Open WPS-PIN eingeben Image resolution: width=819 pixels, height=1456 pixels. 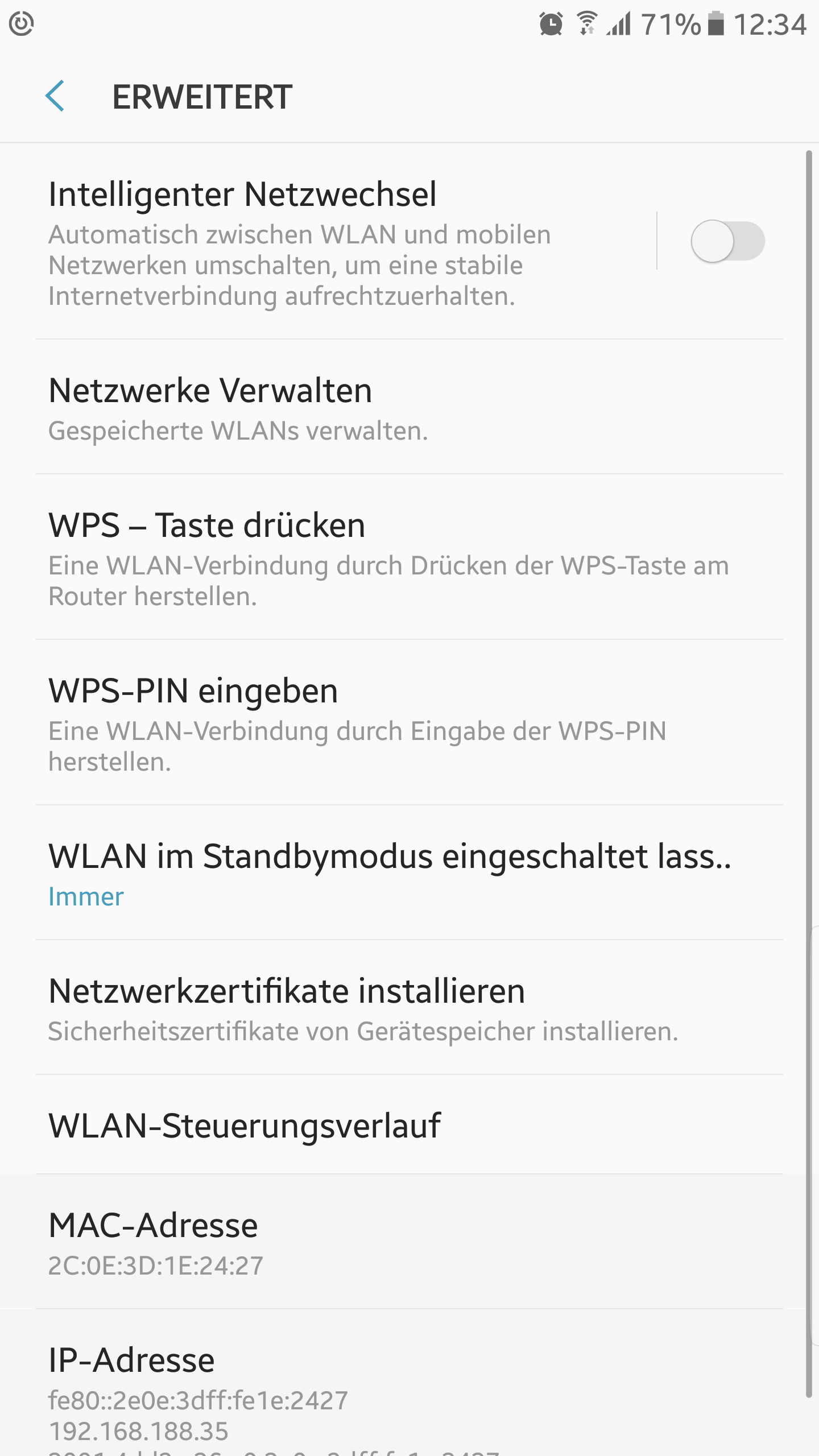coord(409,722)
